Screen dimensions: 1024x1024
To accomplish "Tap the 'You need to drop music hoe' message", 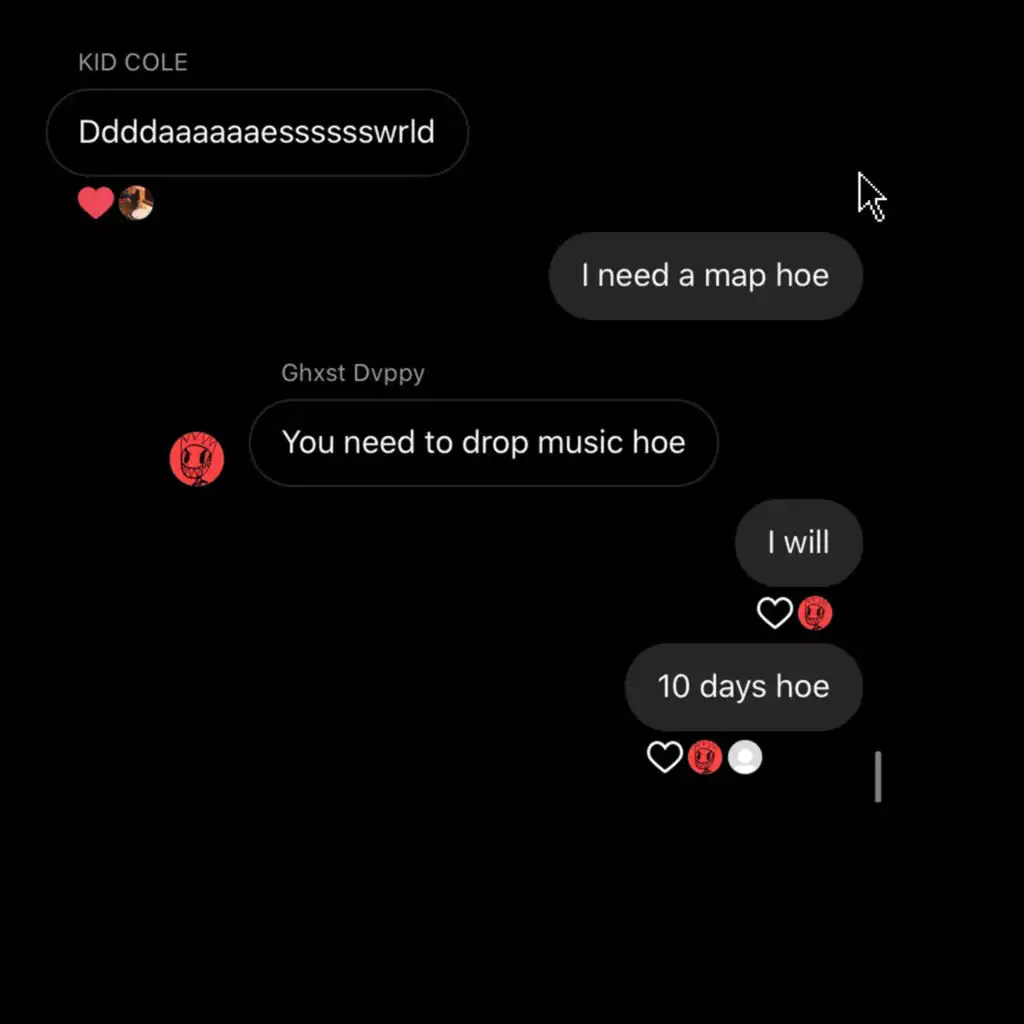I will click(483, 443).
